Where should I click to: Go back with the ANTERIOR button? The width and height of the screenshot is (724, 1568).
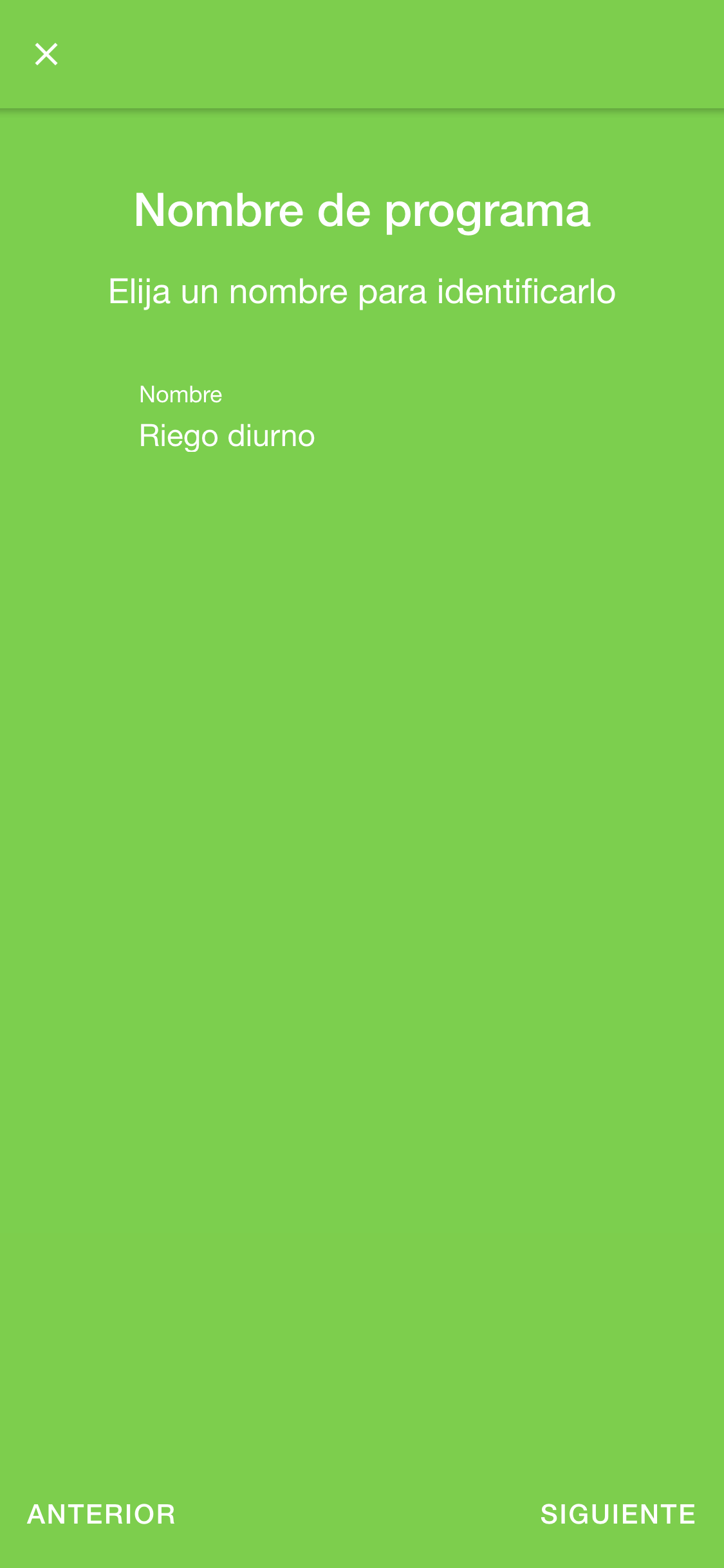click(101, 1514)
